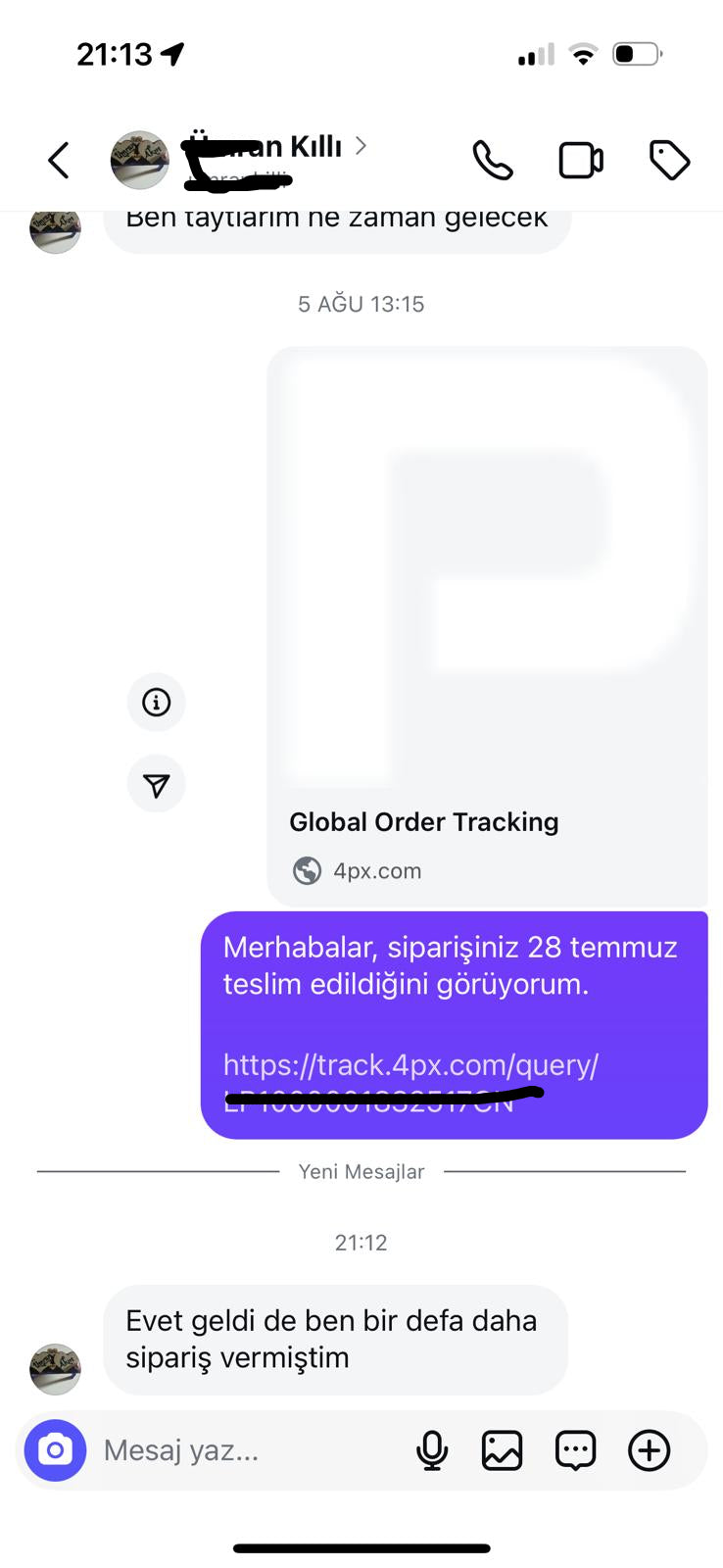Start a video call
Screen dimensions: 723x1568
tap(581, 161)
